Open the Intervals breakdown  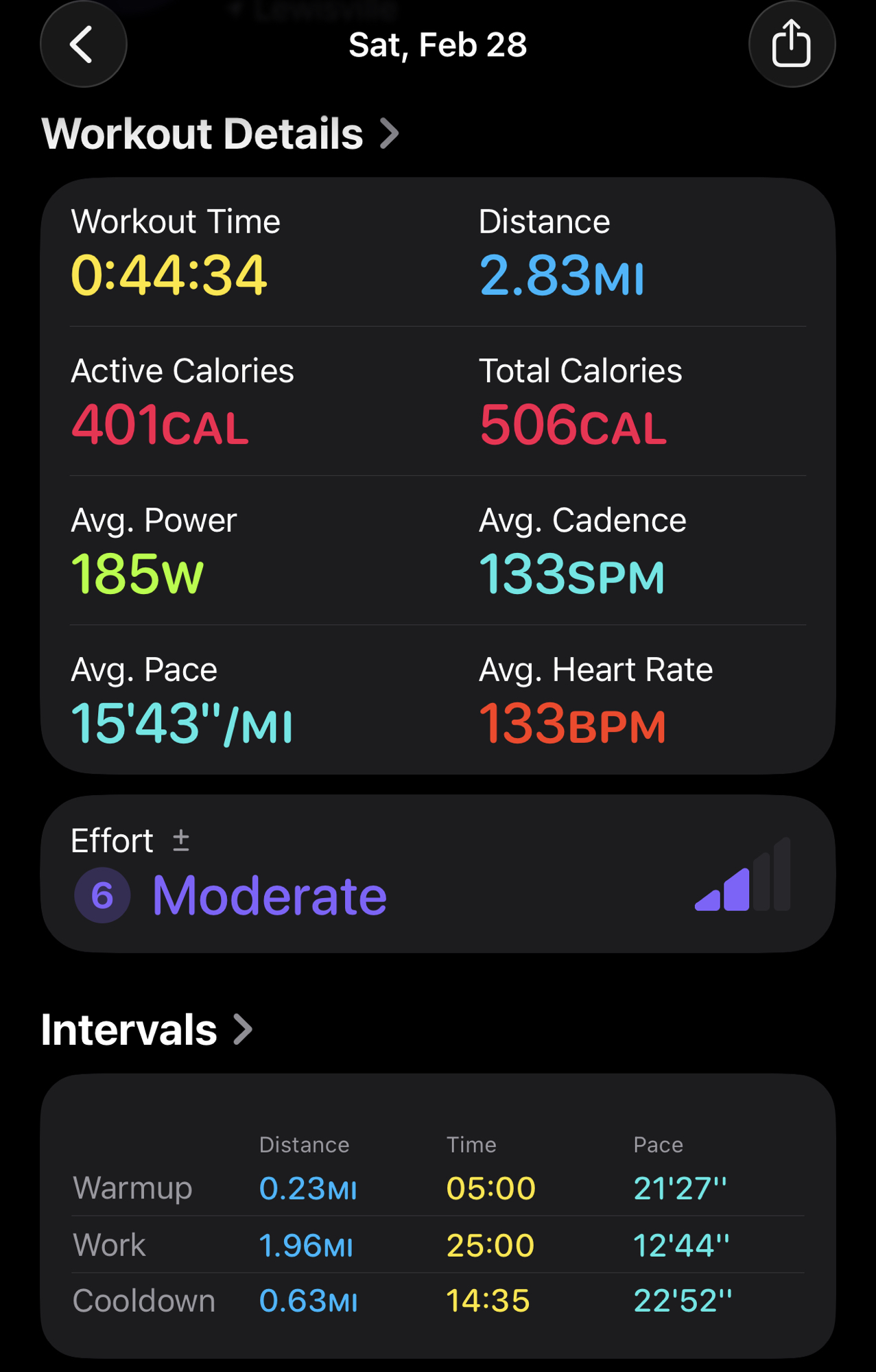click(147, 1030)
